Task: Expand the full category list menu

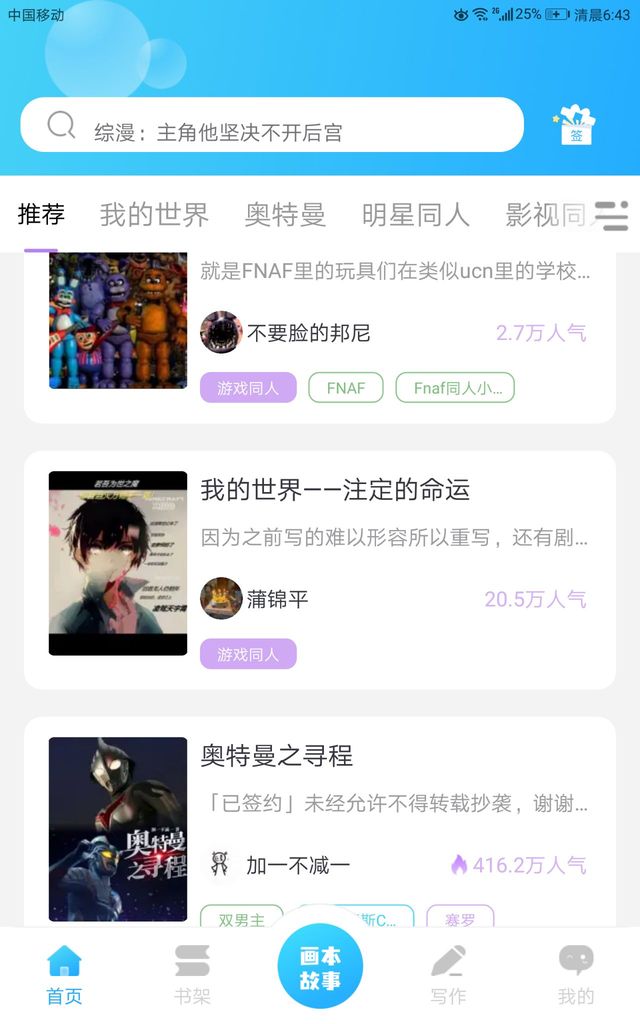Action: pos(611,215)
